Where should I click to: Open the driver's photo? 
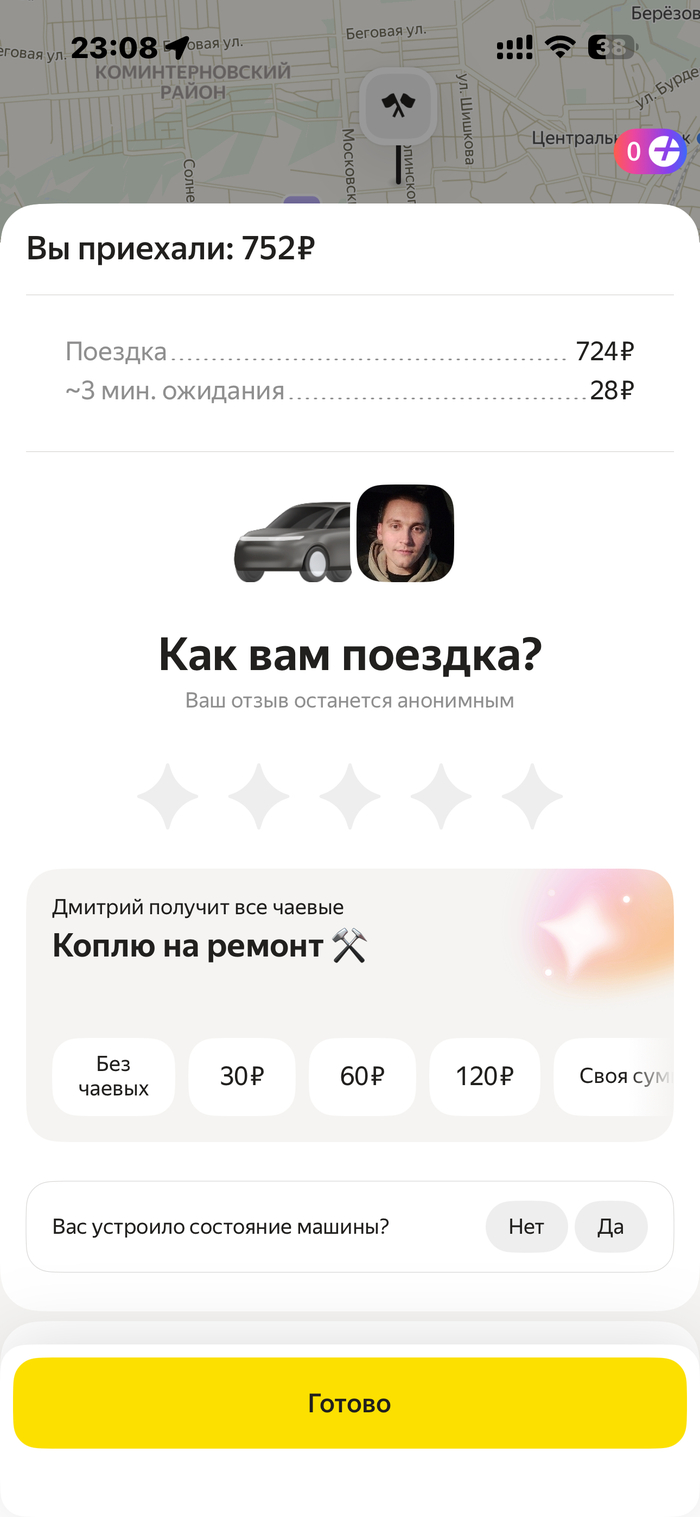405,533
